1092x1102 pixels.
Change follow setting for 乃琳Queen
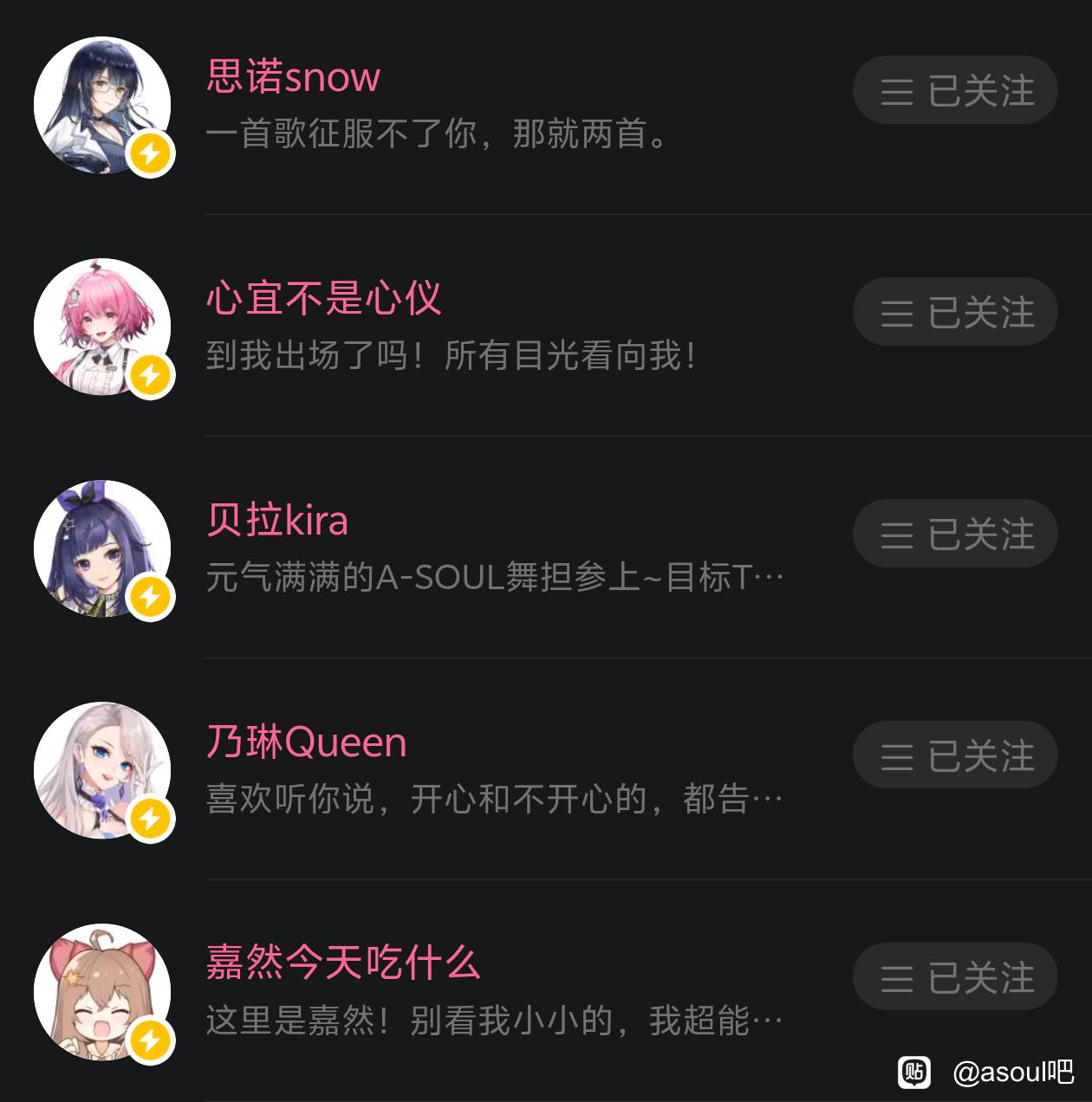[x=955, y=755]
